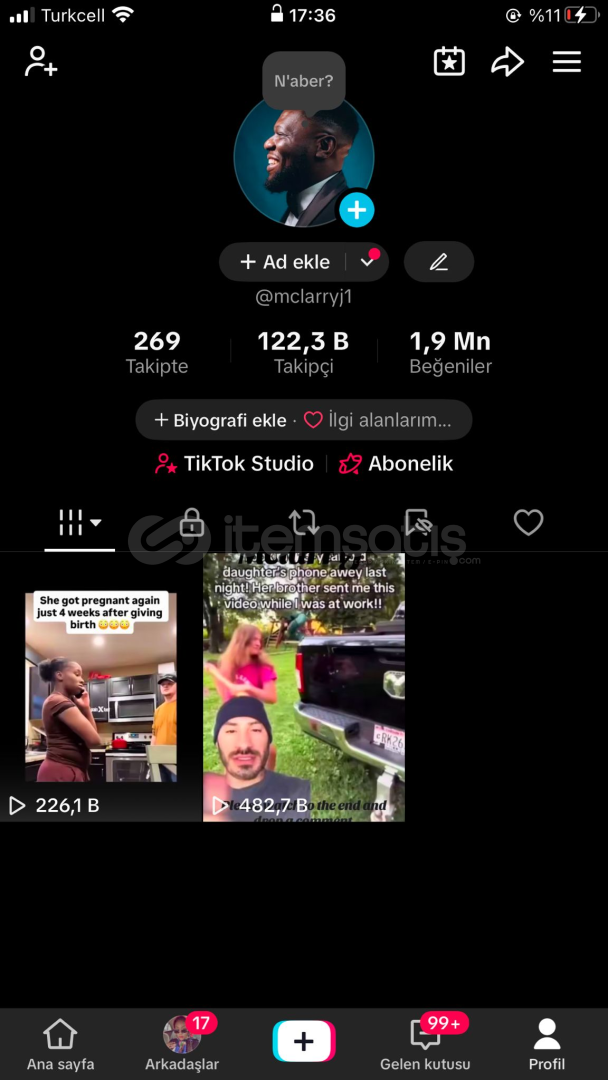Open the video about getting pregnant again

pos(101,687)
